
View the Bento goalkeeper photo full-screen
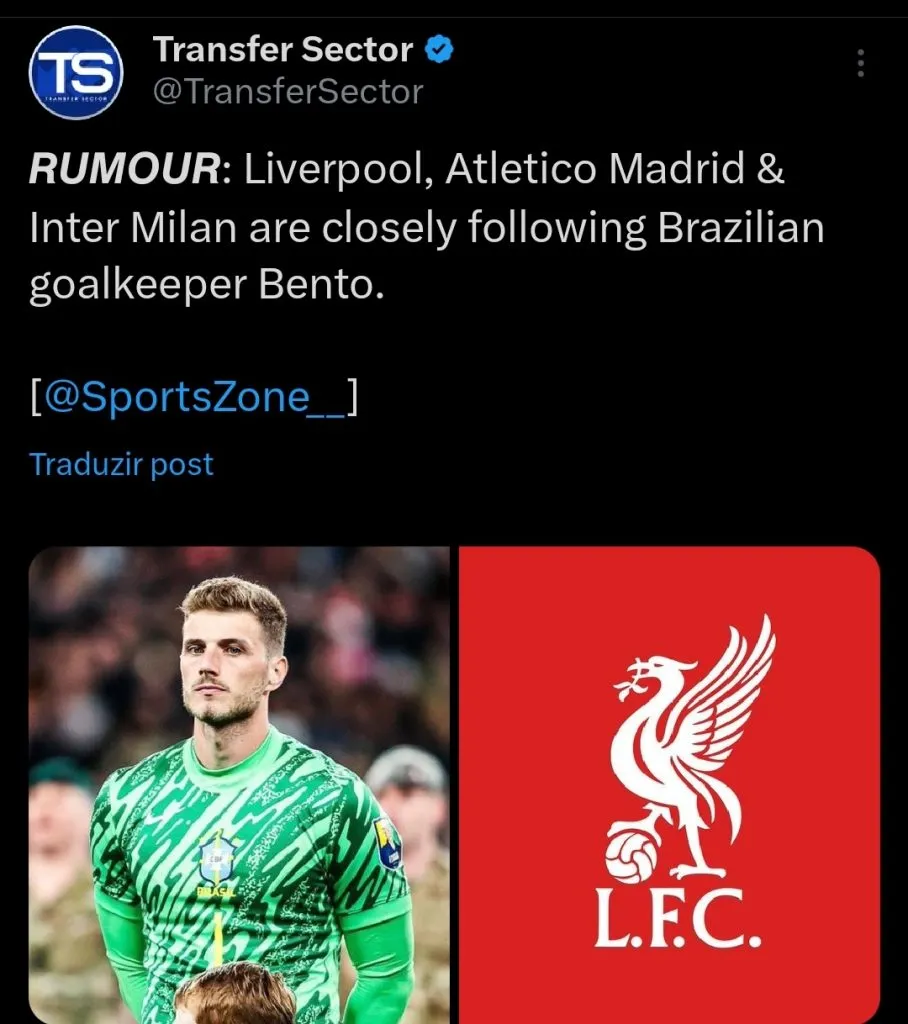coord(240,780)
